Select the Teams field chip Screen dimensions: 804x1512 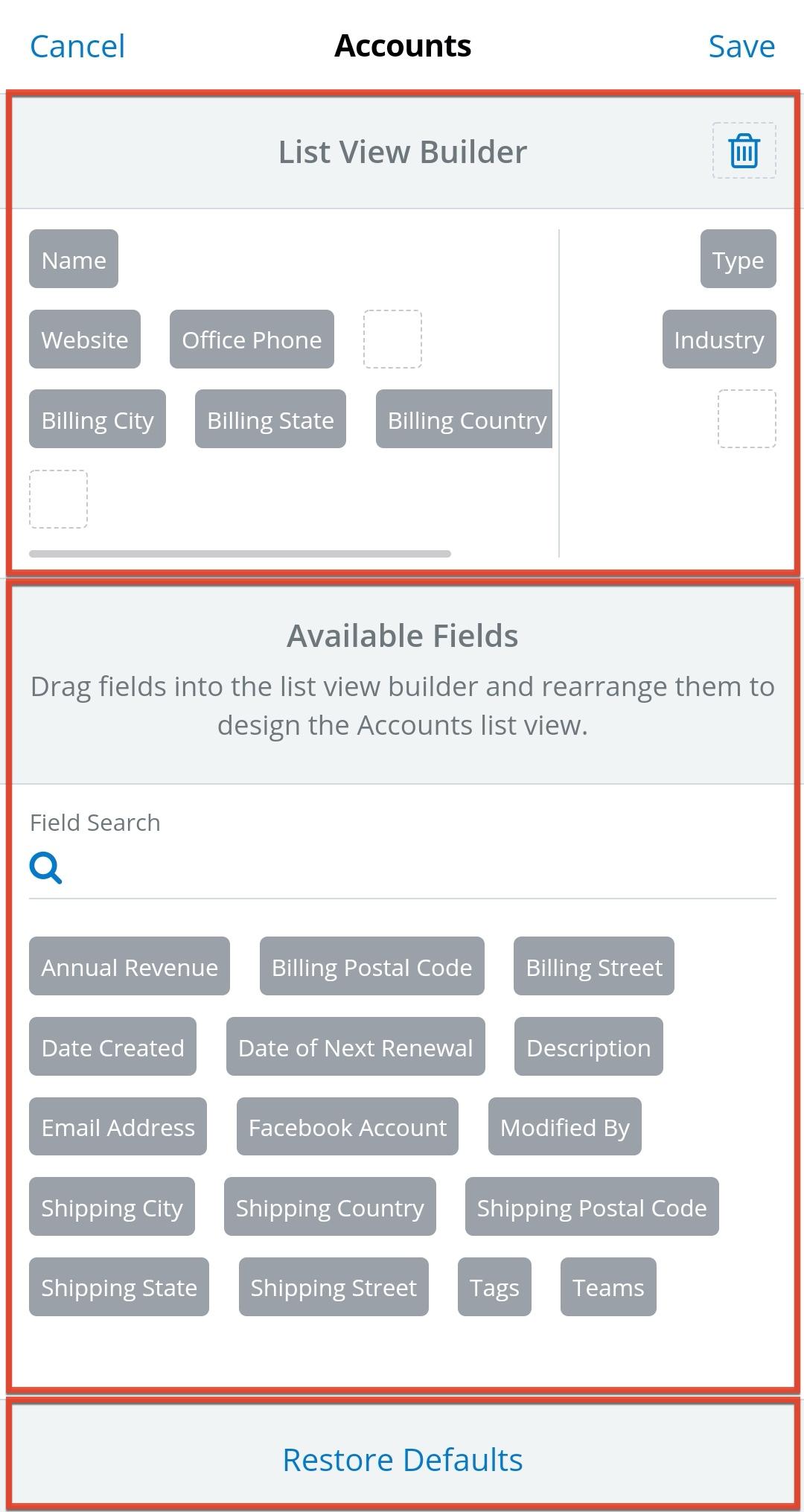click(608, 1287)
